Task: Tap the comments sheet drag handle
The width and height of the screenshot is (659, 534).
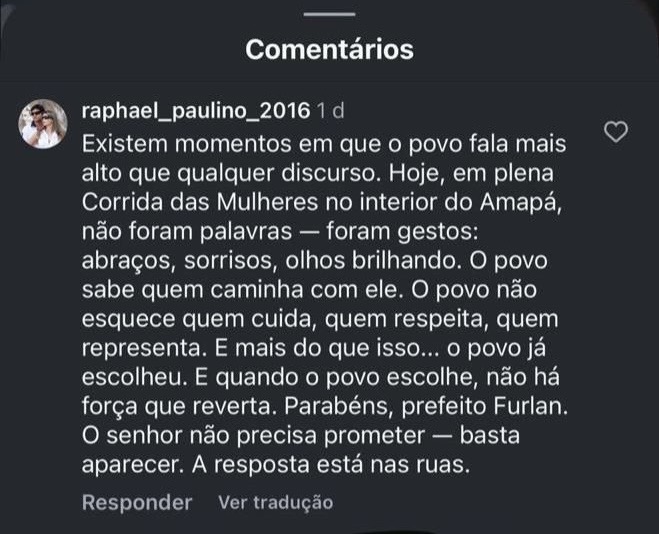Action: click(329, 13)
